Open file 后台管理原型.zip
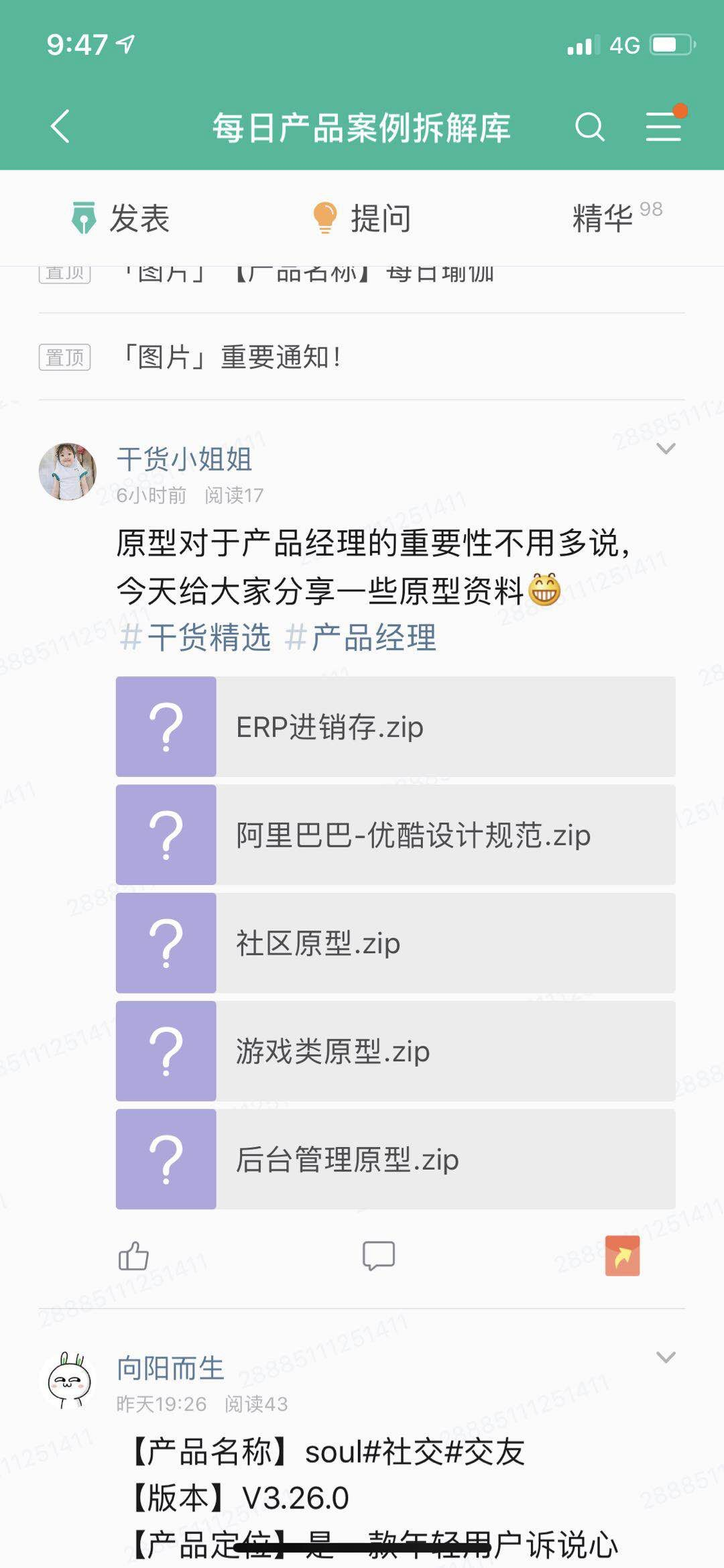Image resolution: width=724 pixels, height=1568 pixels. pos(396,1159)
